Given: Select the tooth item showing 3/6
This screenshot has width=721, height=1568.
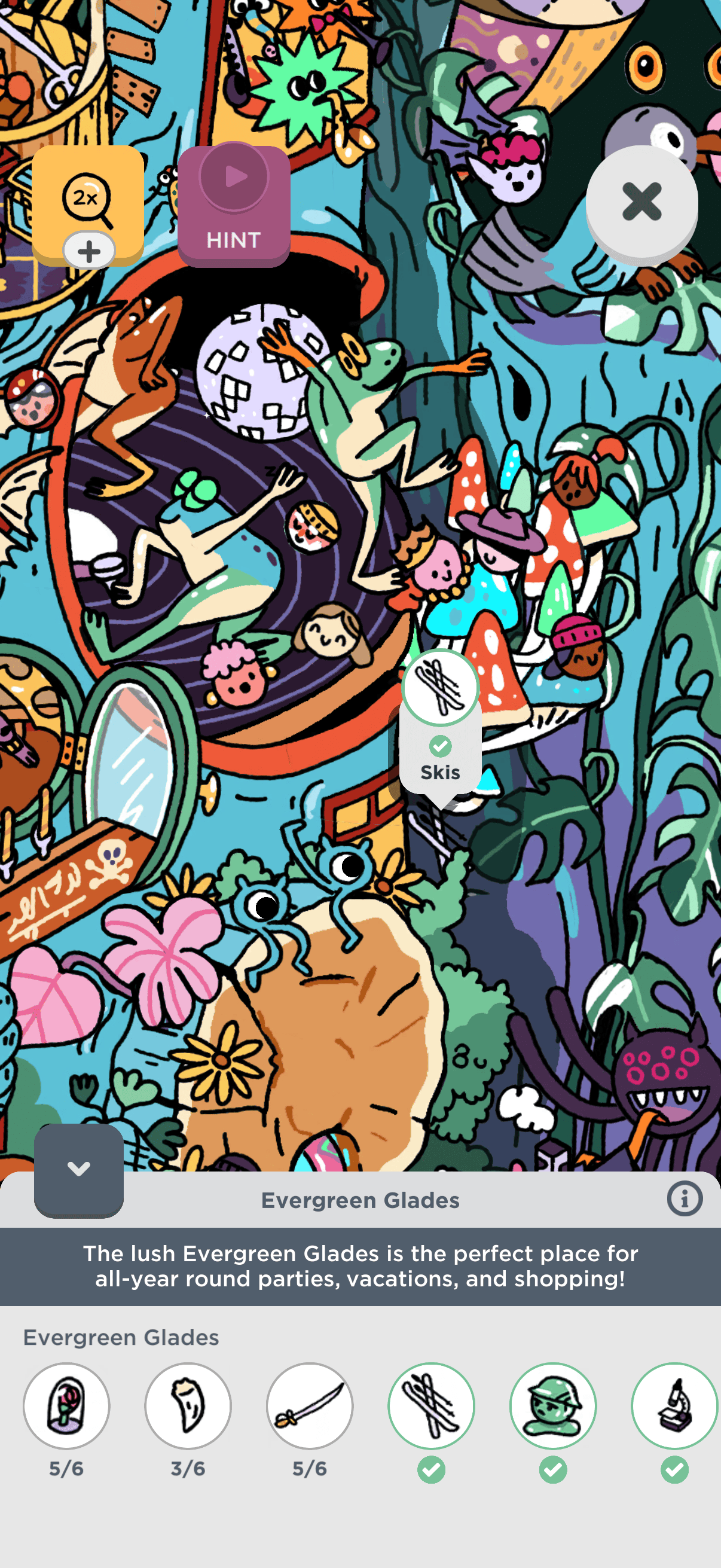Looking at the screenshot, I should [188, 1406].
